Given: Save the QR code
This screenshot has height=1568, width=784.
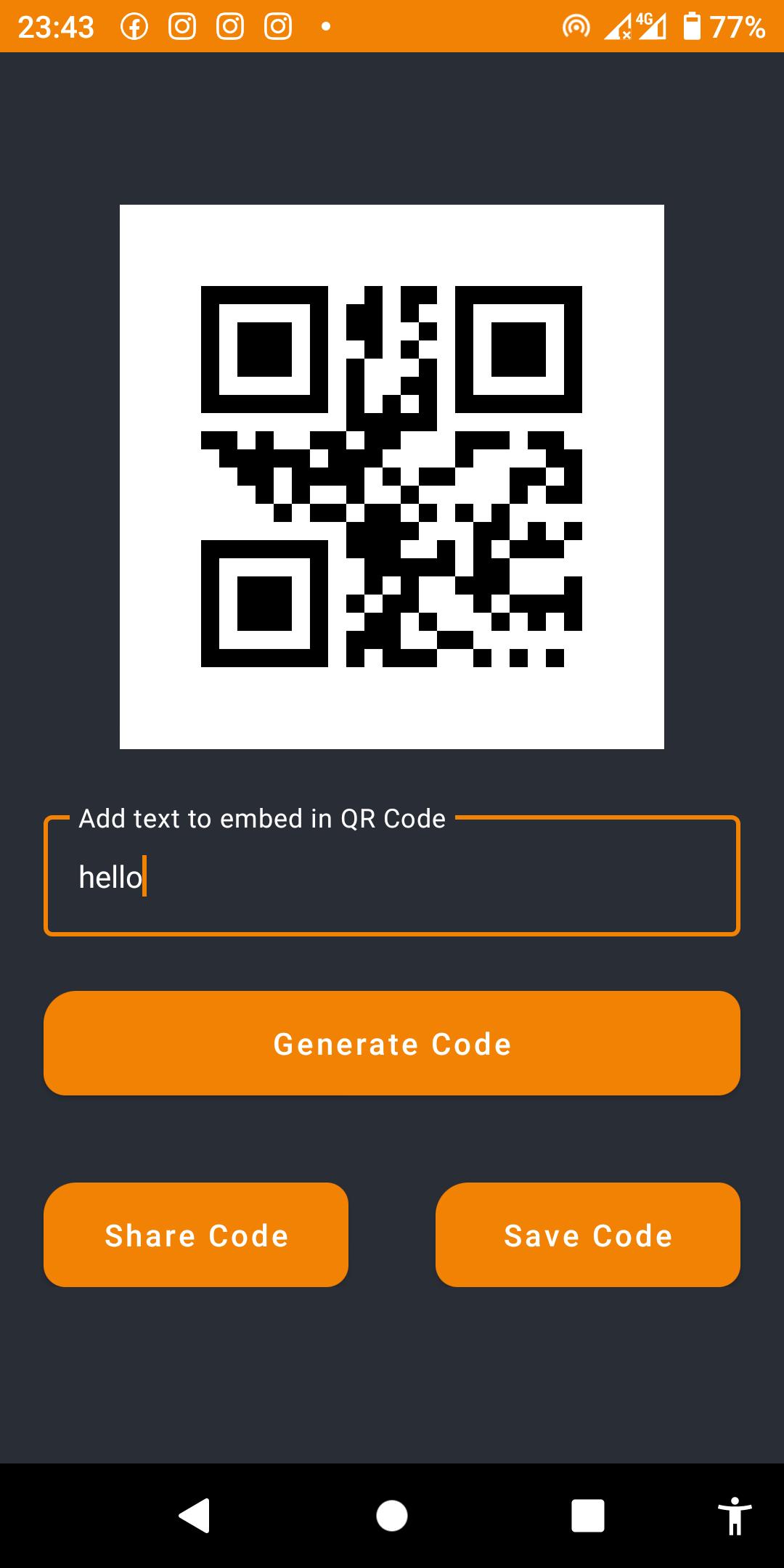Looking at the screenshot, I should tap(588, 1235).
